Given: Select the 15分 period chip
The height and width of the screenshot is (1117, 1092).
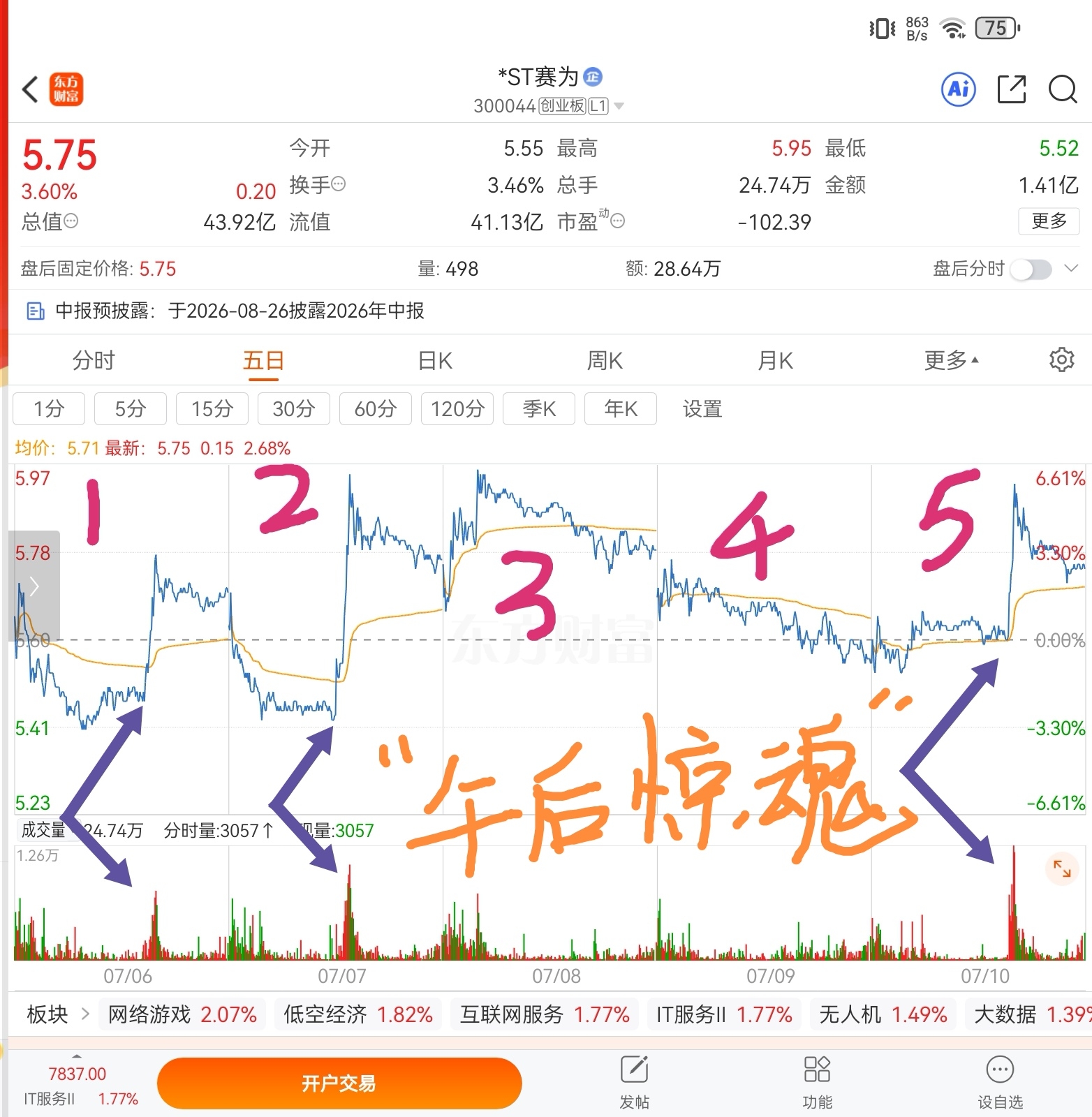Looking at the screenshot, I should (212, 408).
